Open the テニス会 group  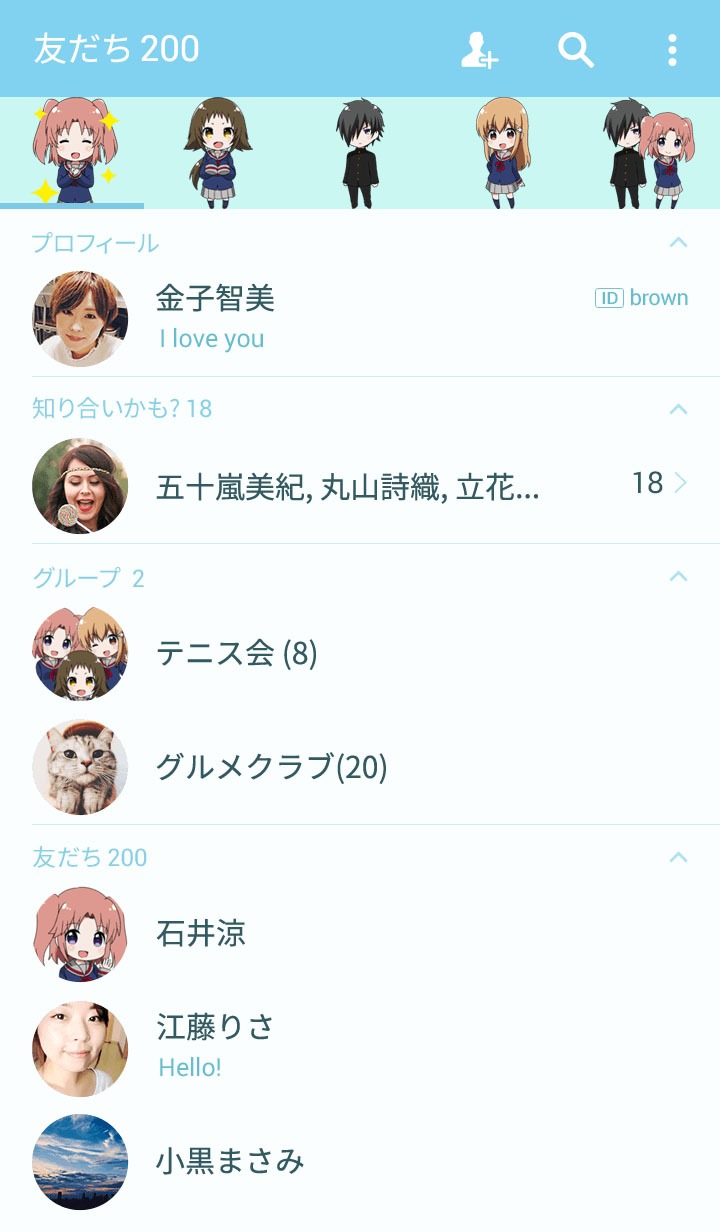pos(360,654)
